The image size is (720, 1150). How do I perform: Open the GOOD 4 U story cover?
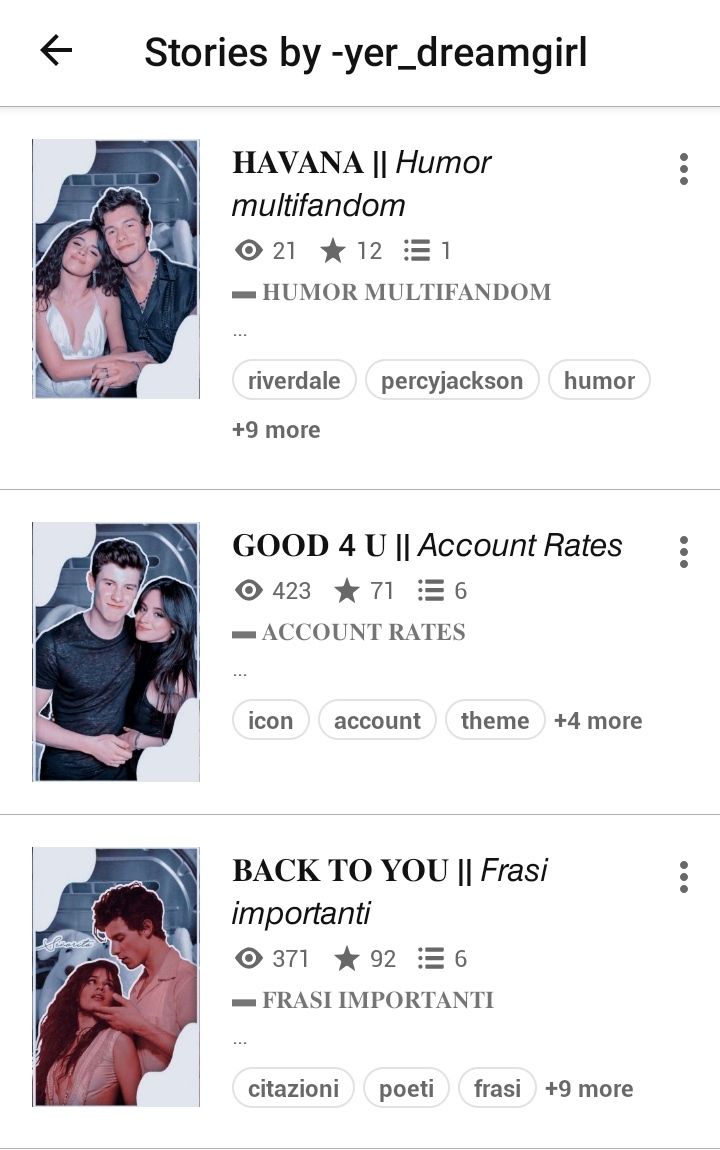click(x=116, y=651)
